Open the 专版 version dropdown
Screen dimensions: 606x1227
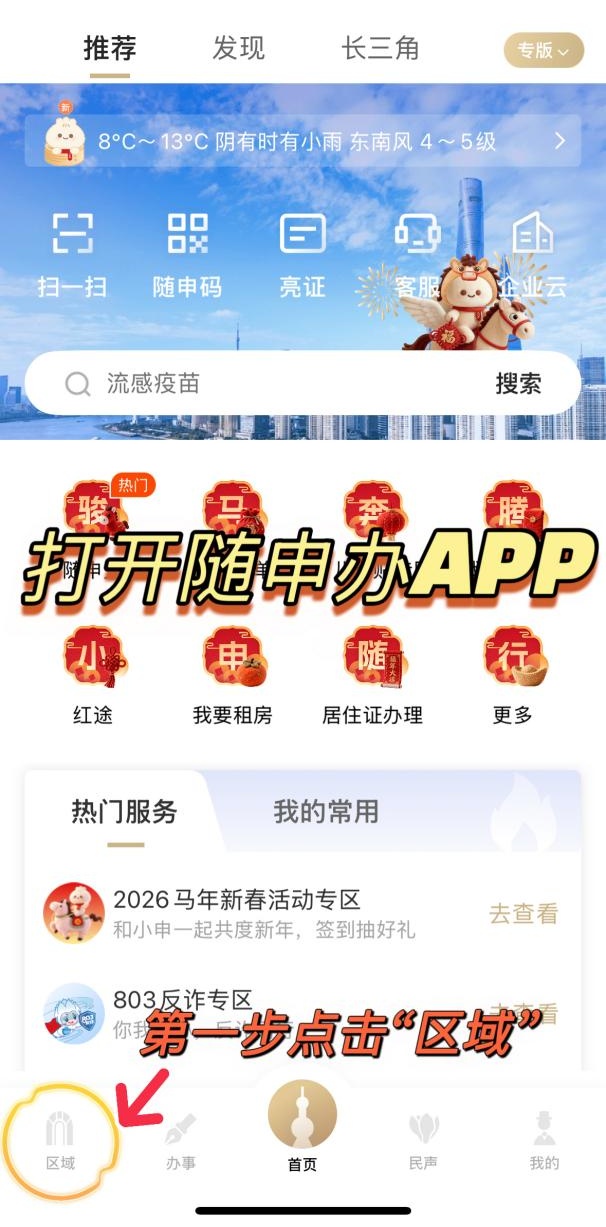pos(543,50)
